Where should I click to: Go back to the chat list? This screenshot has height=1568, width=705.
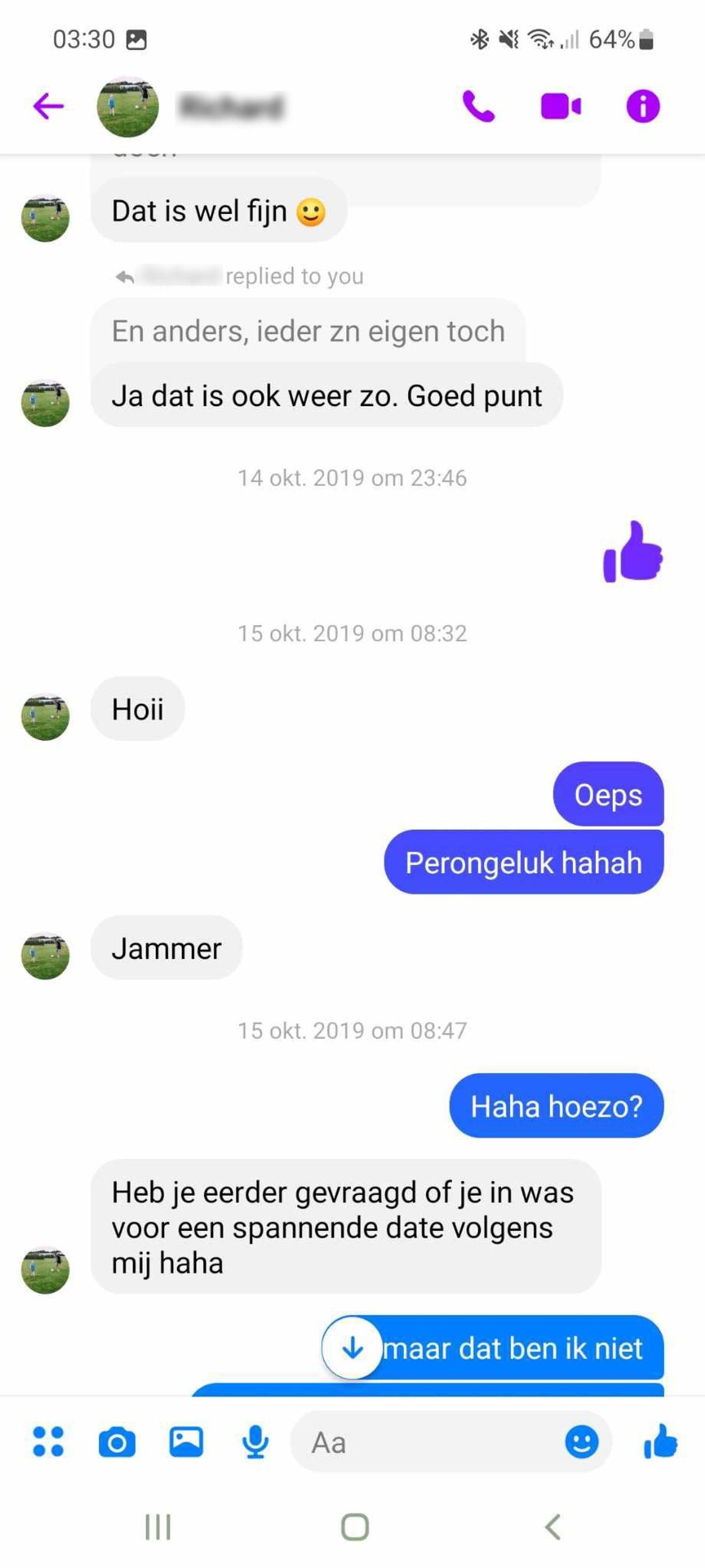[48, 106]
